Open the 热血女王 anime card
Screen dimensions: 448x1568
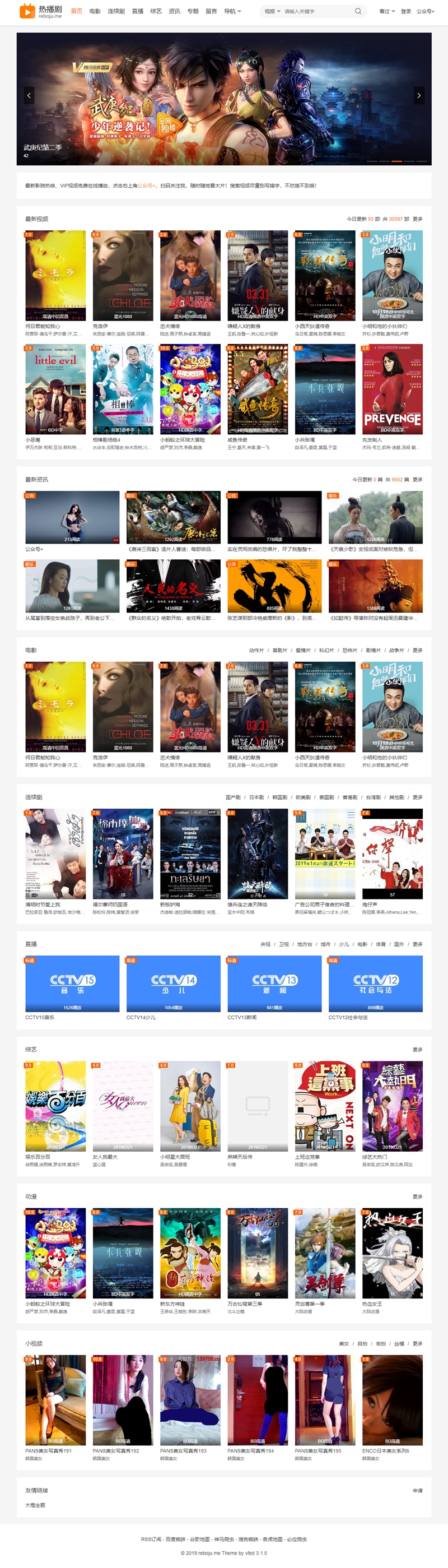coord(392,1253)
